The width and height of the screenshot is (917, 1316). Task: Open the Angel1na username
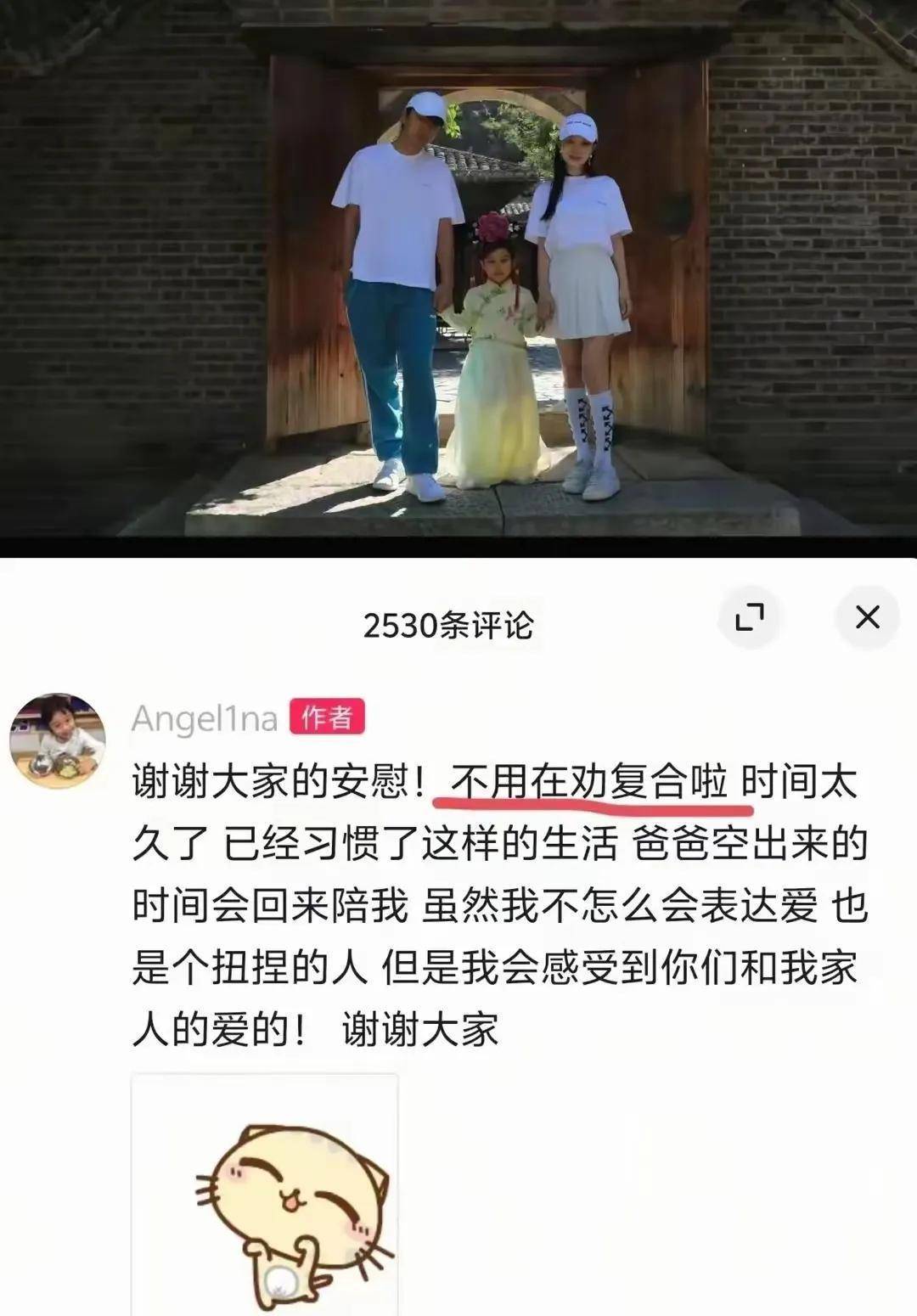pos(205,719)
